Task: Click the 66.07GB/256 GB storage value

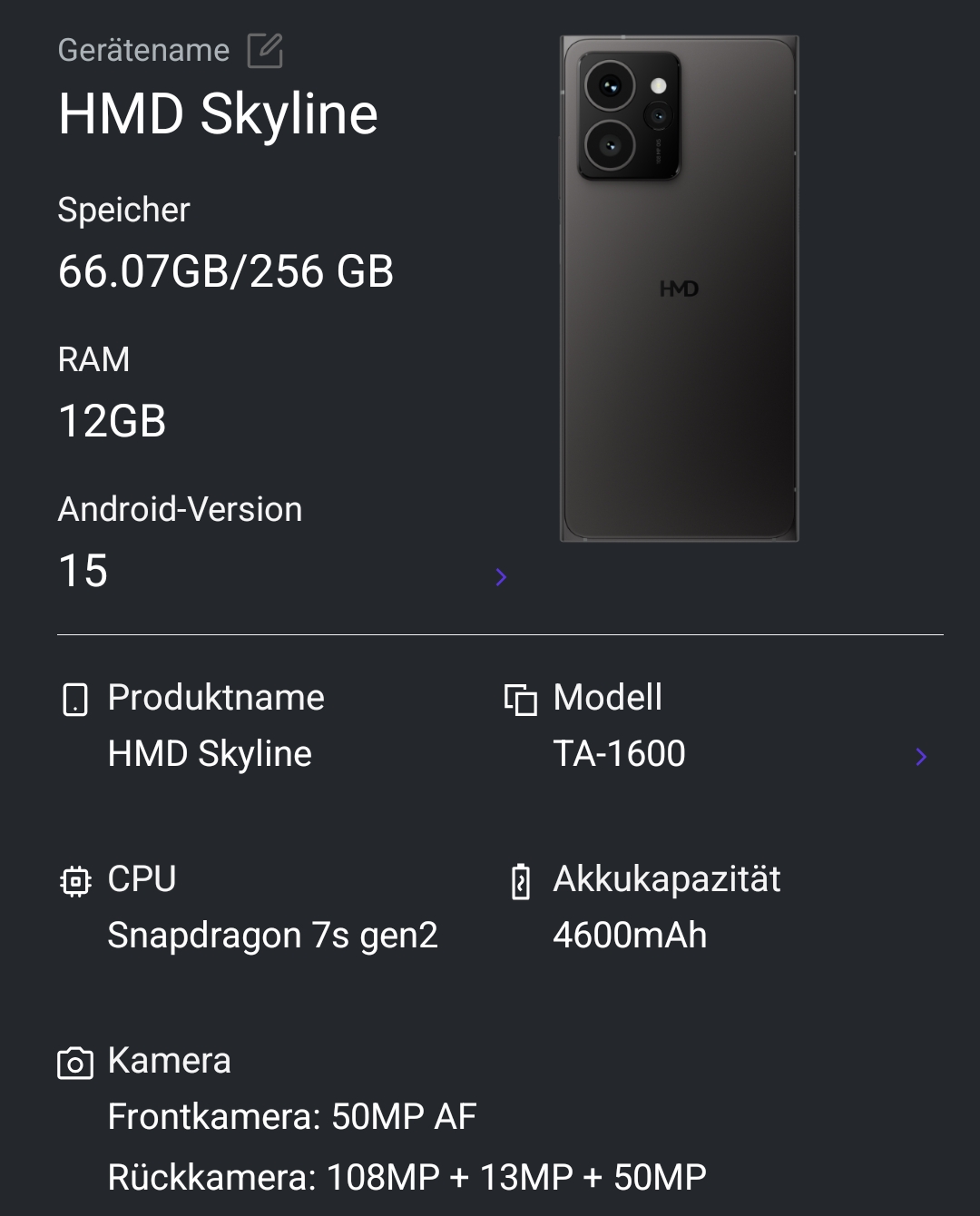Action: (226, 270)
